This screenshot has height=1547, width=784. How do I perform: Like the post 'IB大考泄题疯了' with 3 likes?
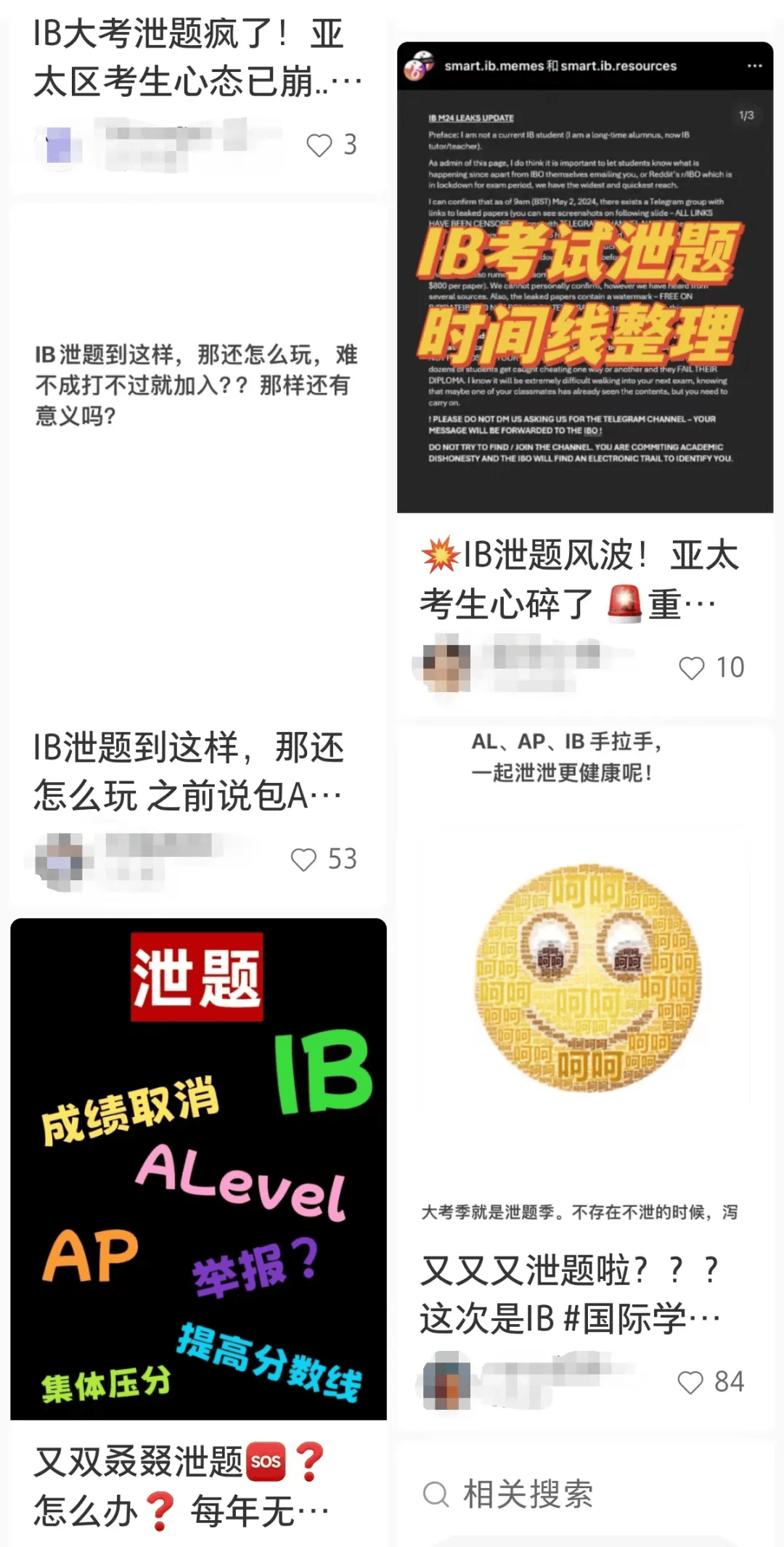(319, 145)
